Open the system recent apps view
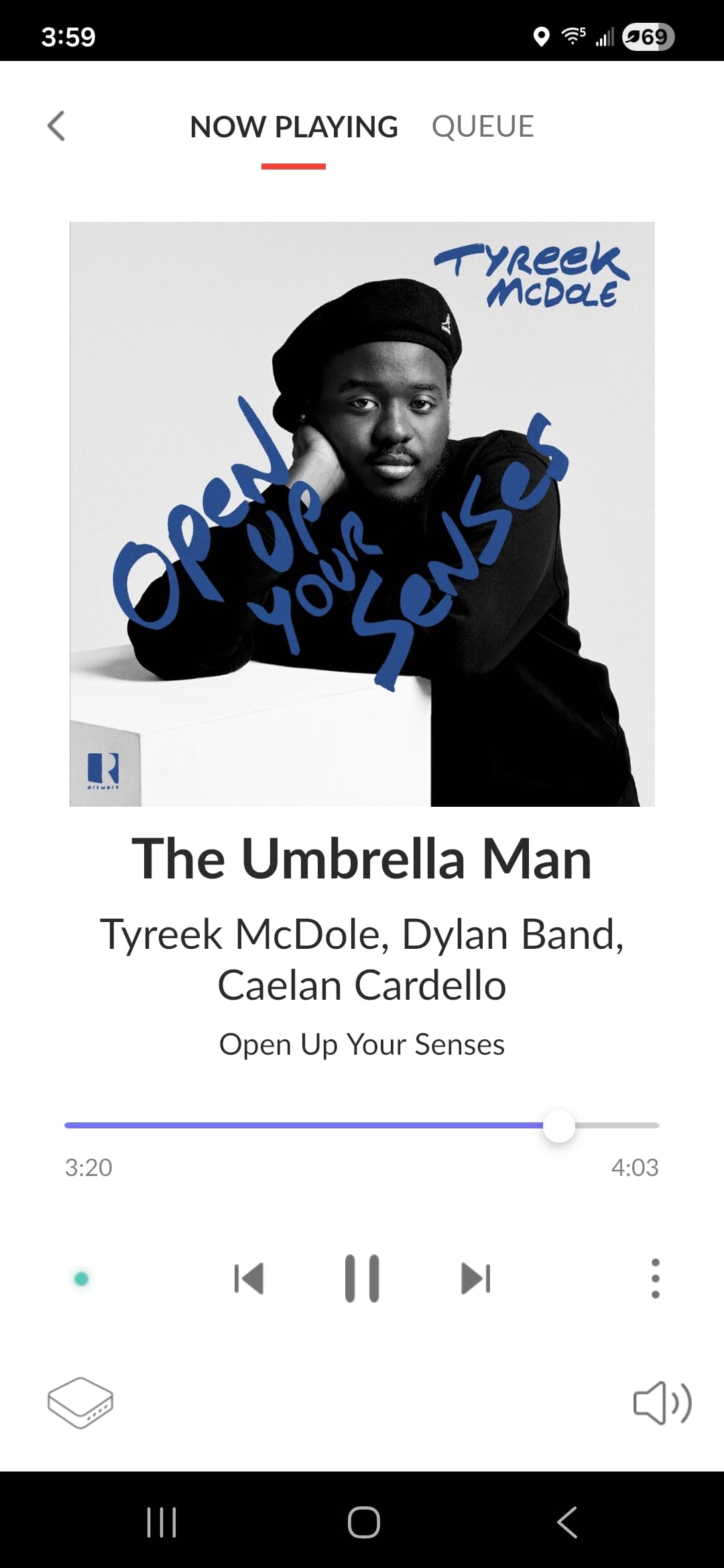Viewport: 724px width, 1568px height. [162, 1522]
